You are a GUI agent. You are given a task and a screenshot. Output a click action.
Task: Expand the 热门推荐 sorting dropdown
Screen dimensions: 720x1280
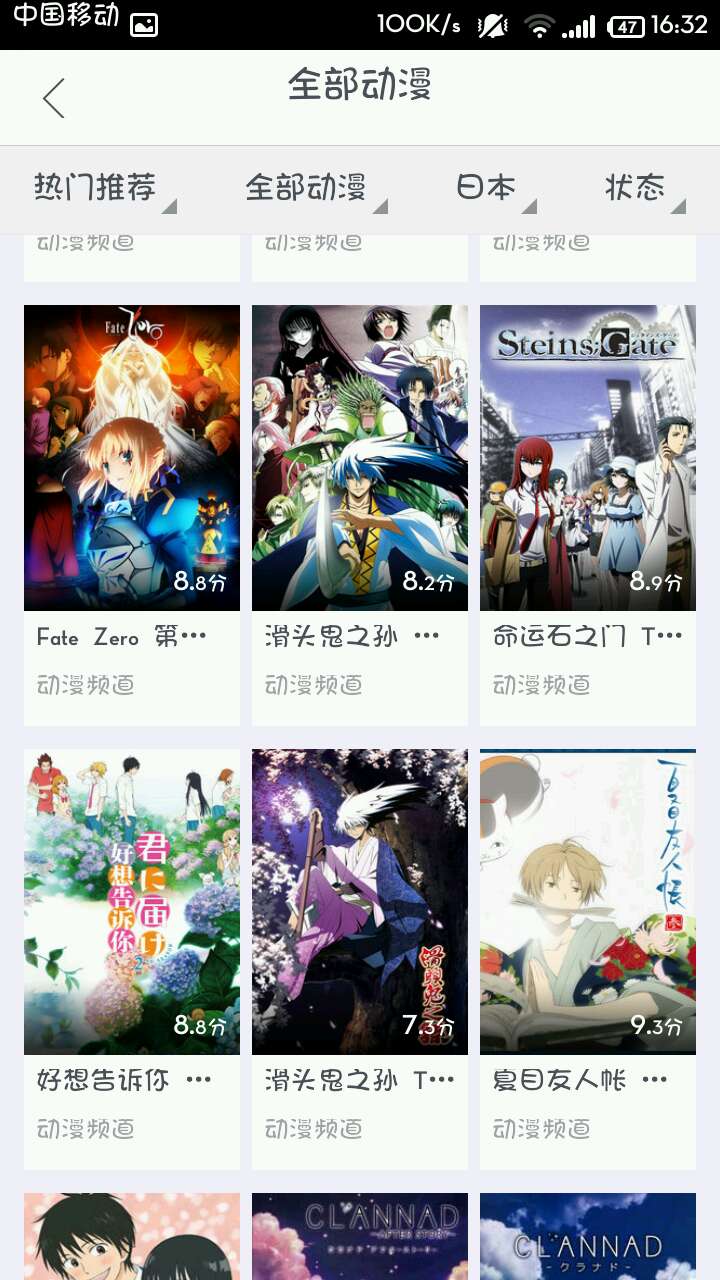(x=104, y=188)
